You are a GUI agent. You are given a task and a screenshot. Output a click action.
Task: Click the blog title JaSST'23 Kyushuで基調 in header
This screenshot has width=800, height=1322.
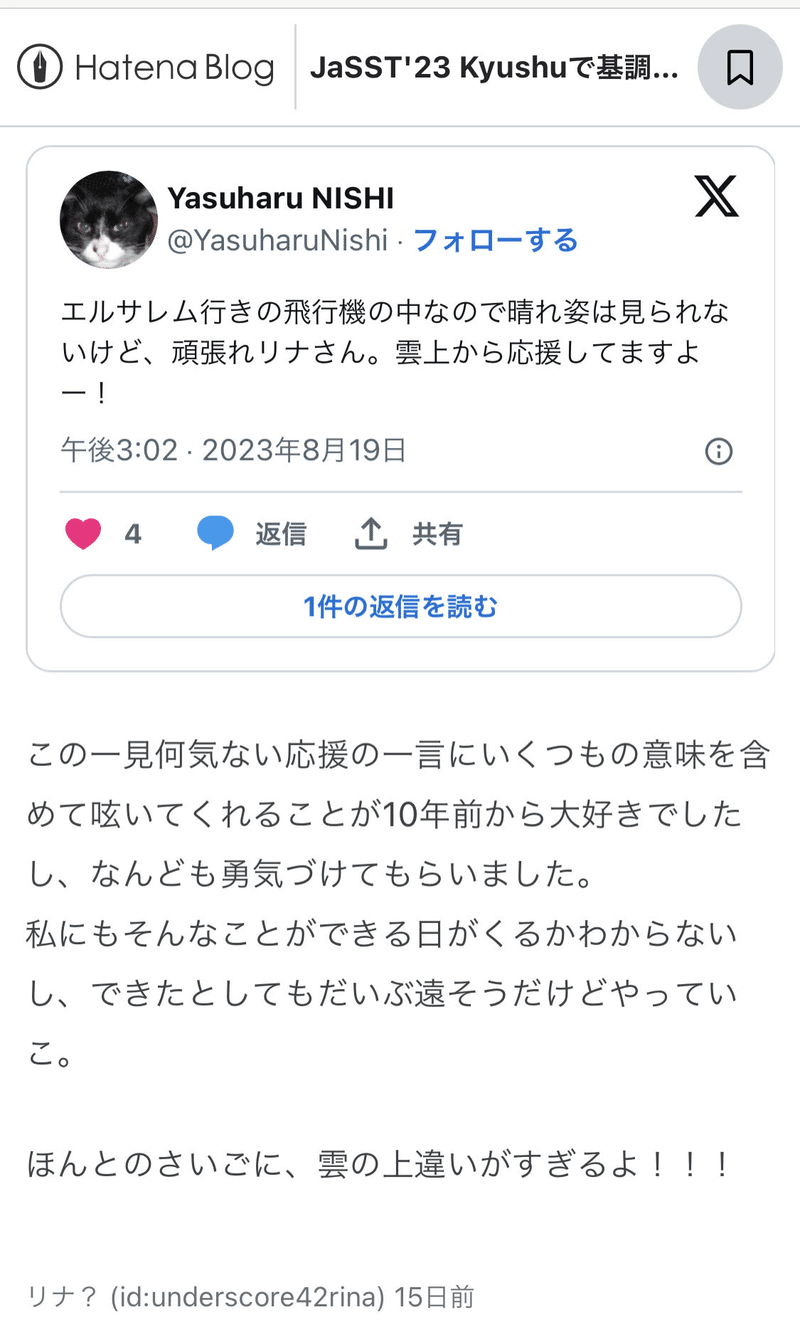click(x=495, y=66)
